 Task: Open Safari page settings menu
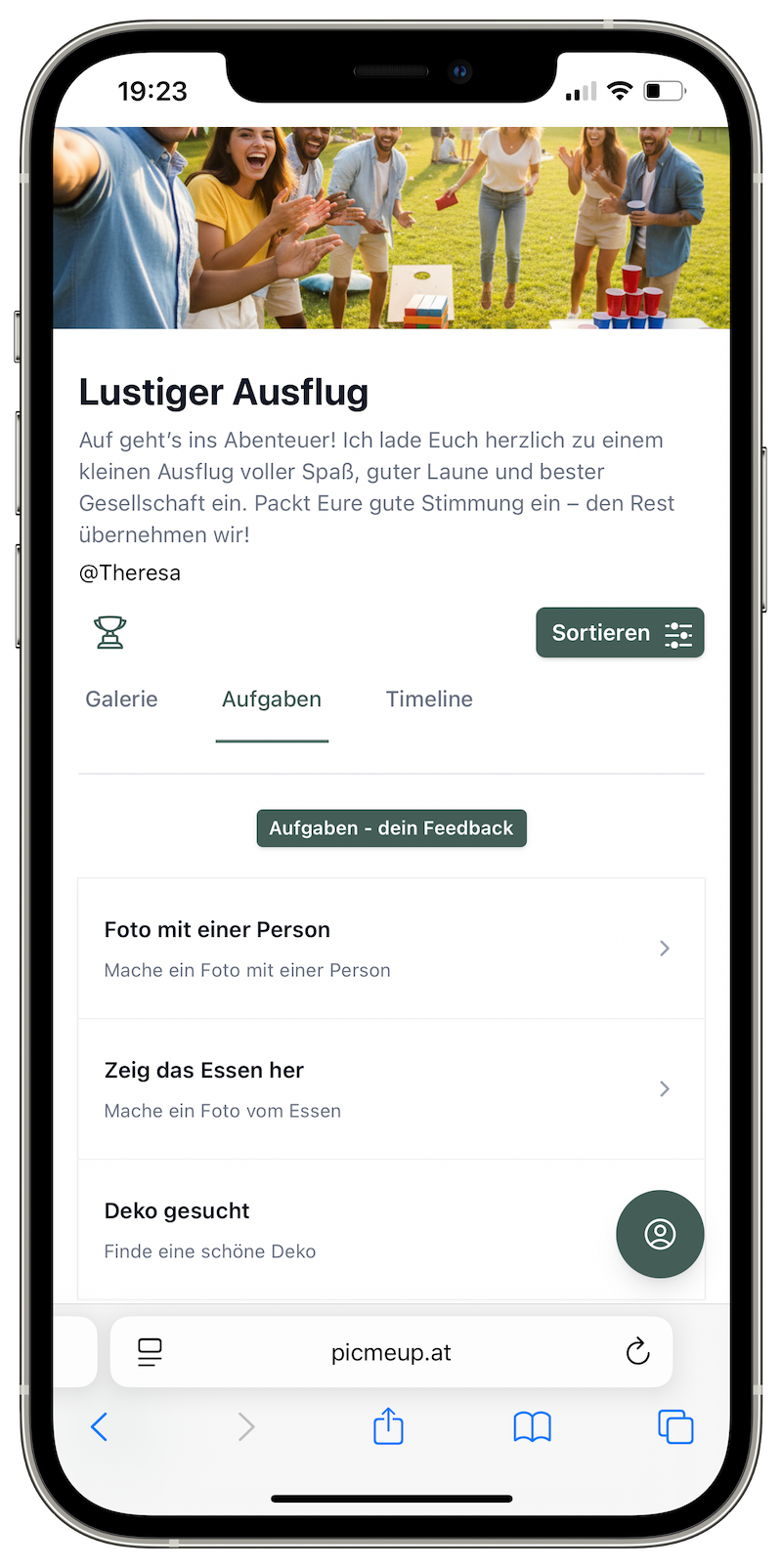150,1352
